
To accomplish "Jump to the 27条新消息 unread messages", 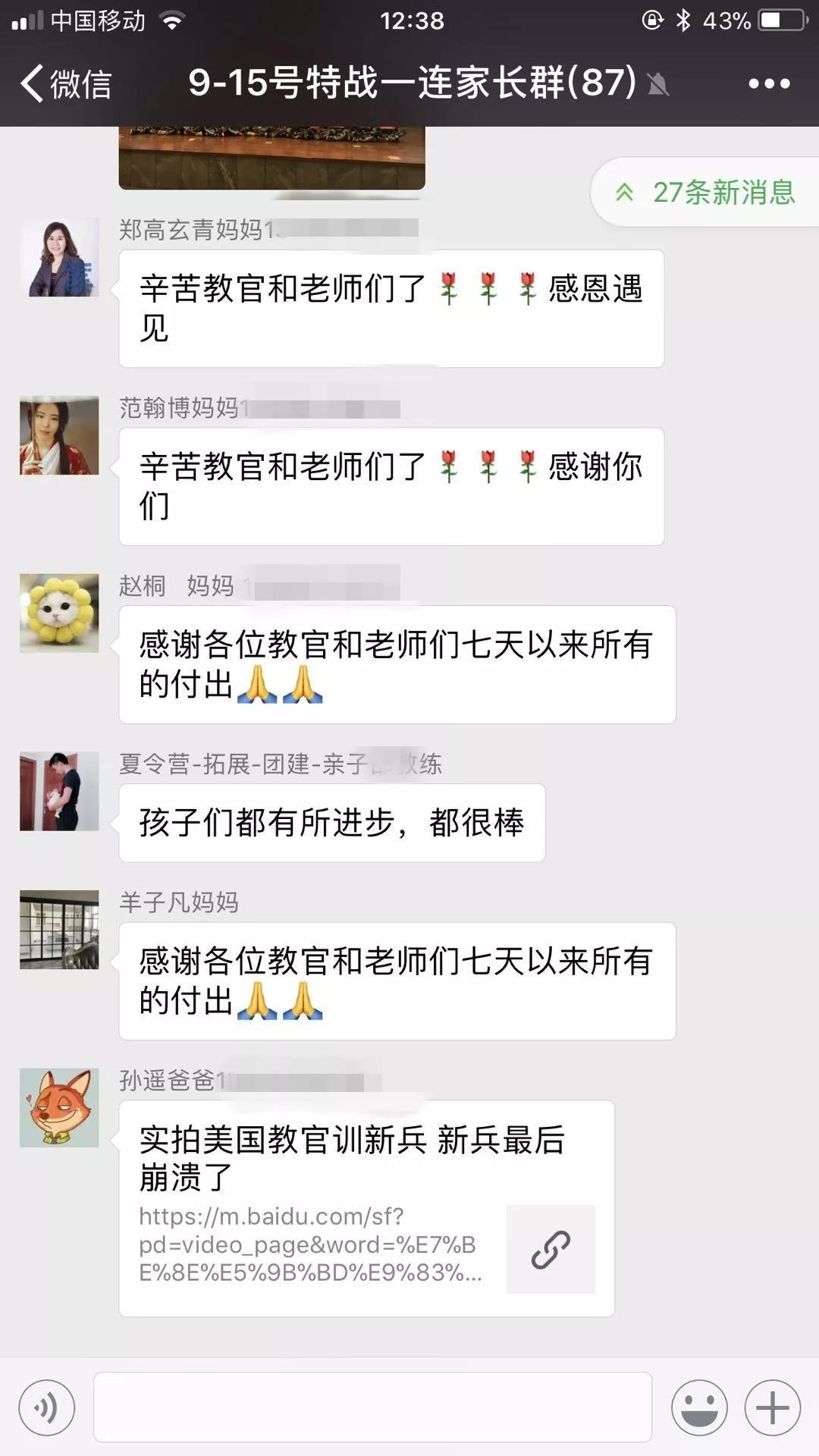I will pos(707,193).
